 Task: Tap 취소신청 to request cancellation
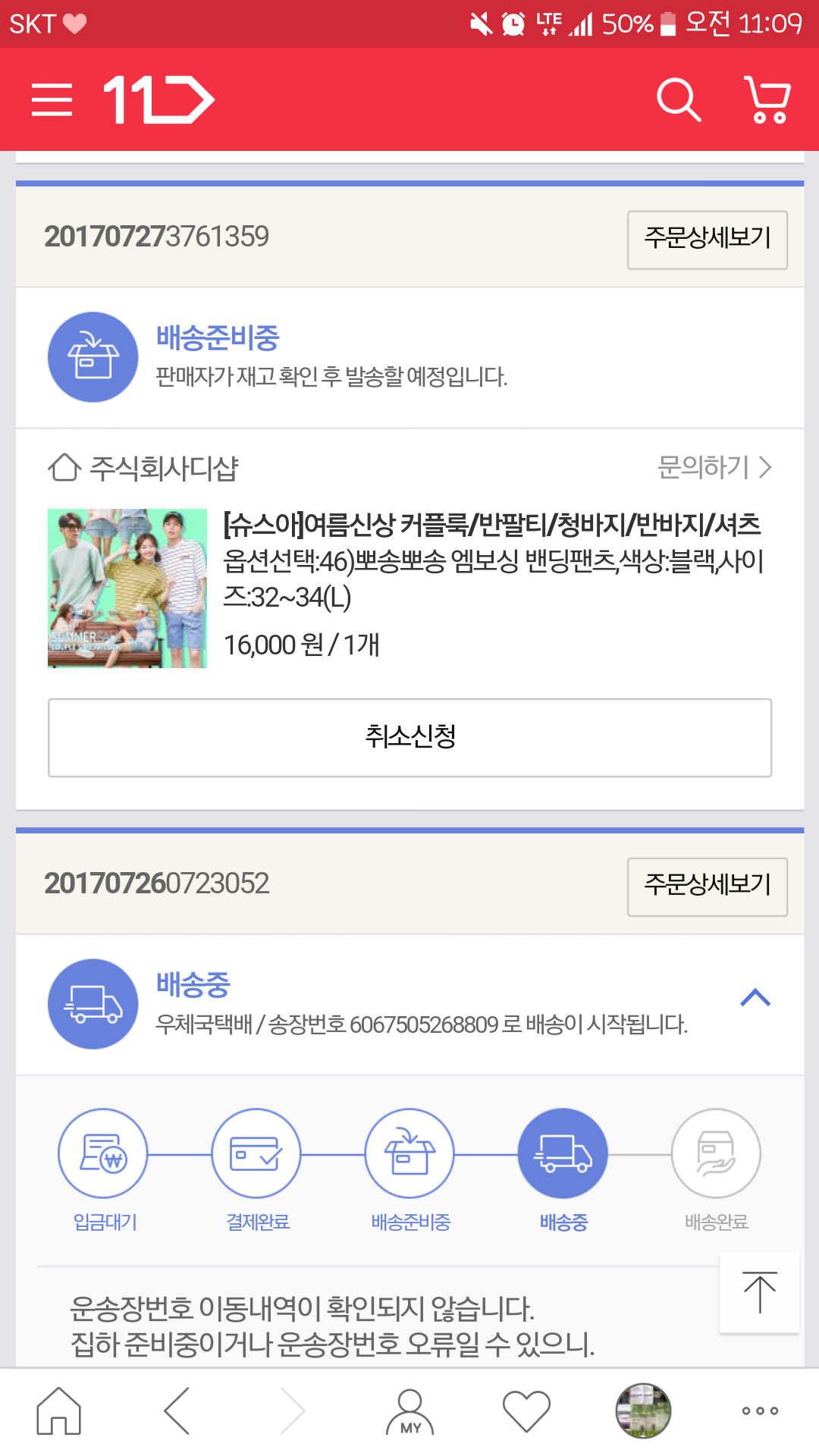409,737
